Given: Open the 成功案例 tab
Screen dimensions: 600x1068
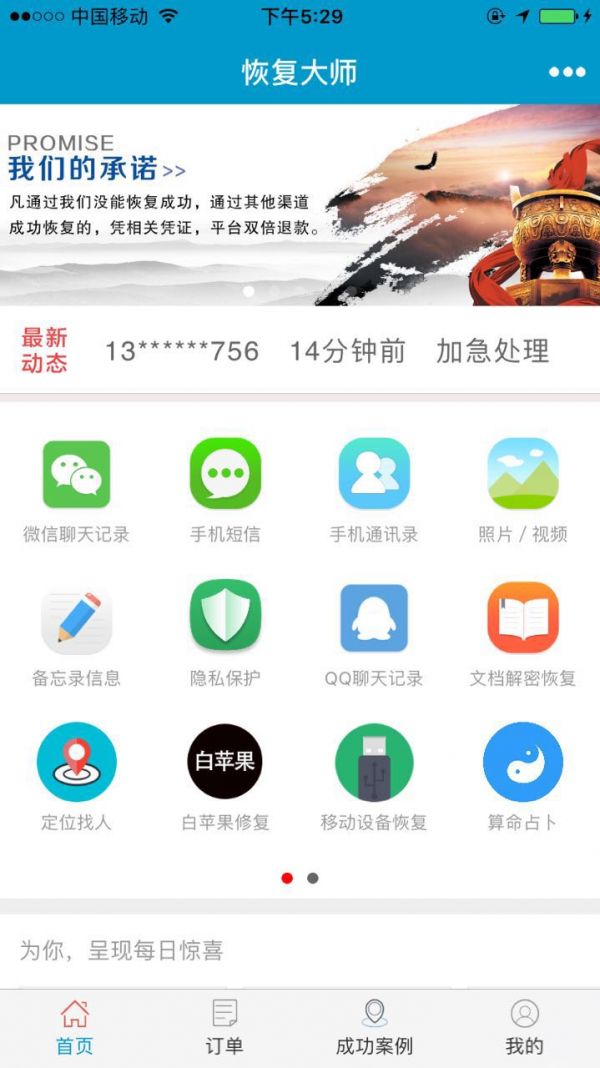Looking at the screenshot, I should (x=374, y=1028).
